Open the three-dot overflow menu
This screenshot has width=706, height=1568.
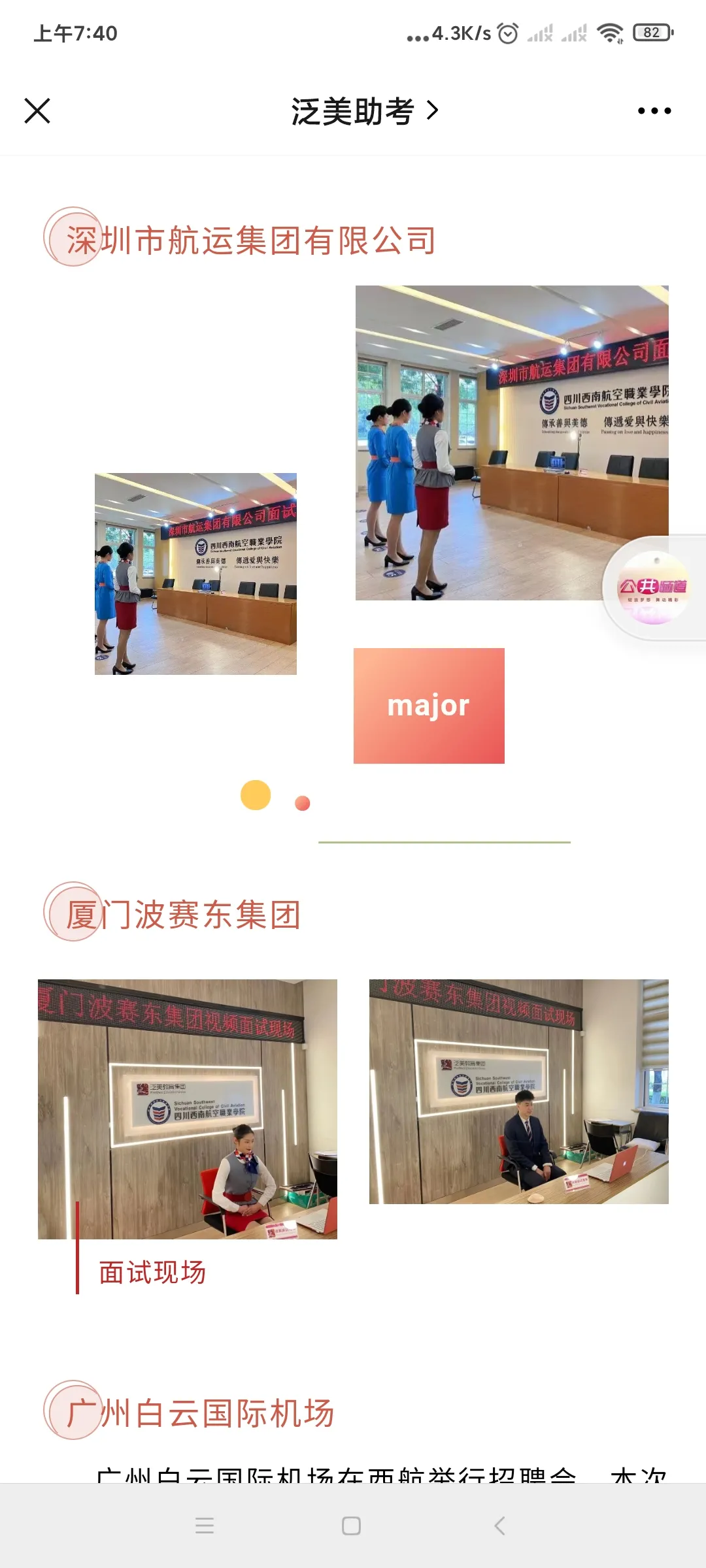pos(654,111)
